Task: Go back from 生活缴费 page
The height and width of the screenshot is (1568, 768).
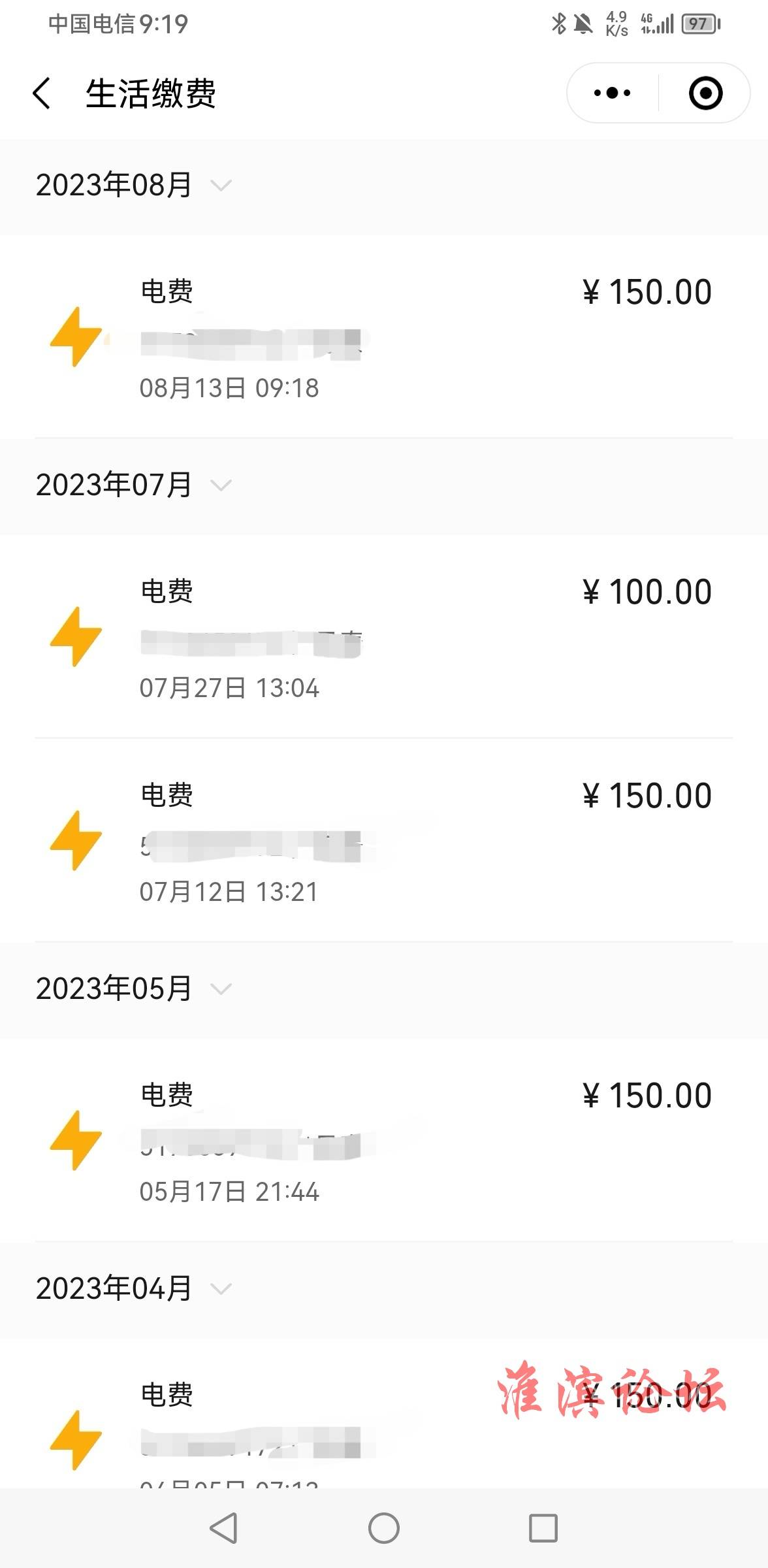Action: coord(42,93)
